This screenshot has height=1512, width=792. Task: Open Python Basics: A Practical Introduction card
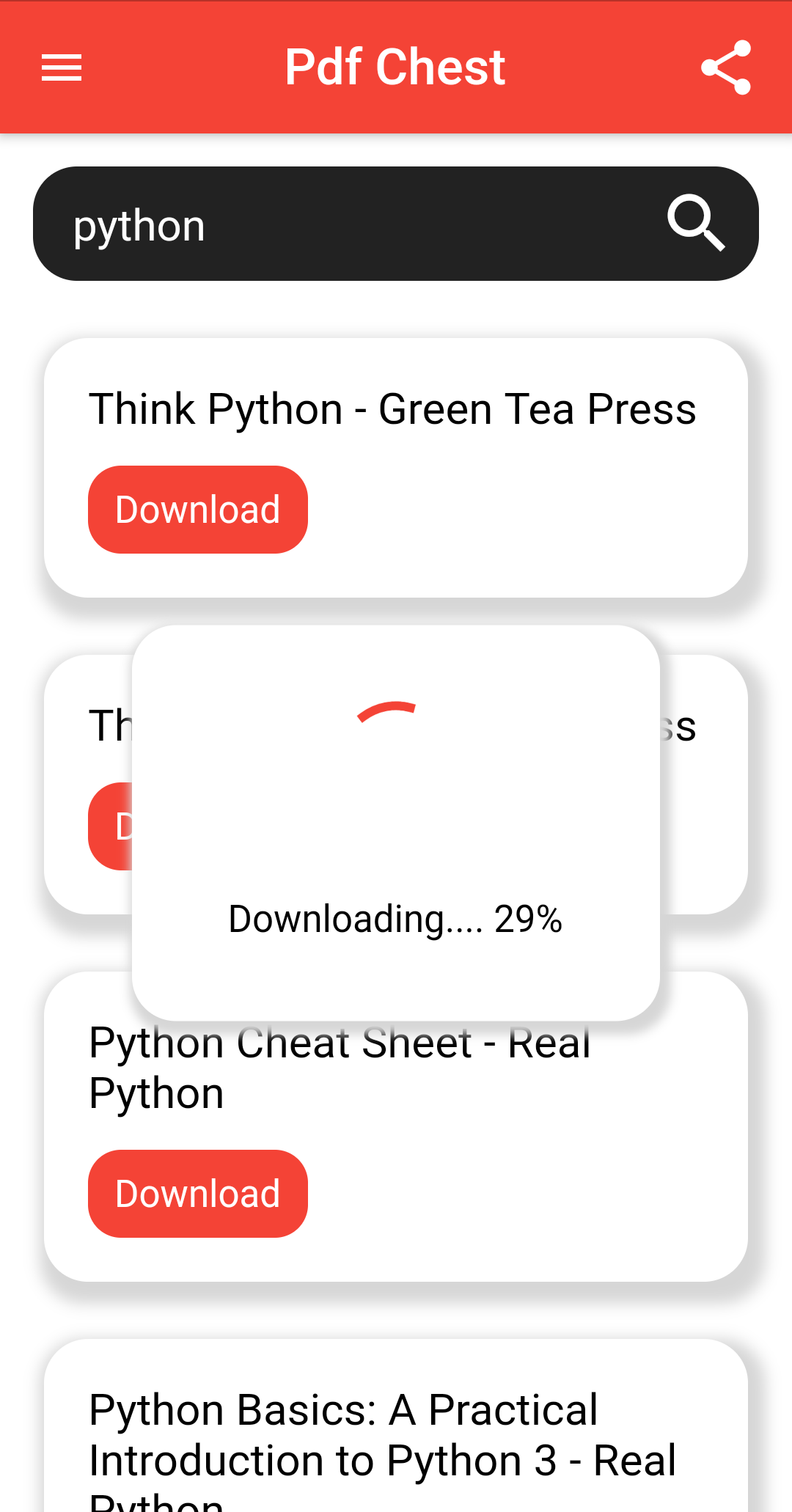(x=396, y=1426)
